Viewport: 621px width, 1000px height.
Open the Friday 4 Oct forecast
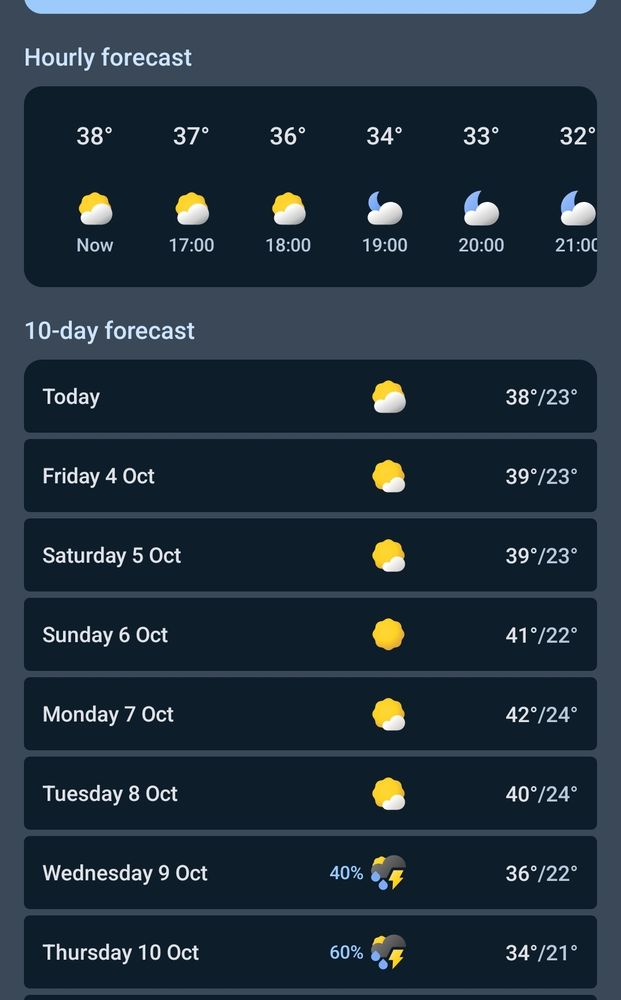click(310, 476)
